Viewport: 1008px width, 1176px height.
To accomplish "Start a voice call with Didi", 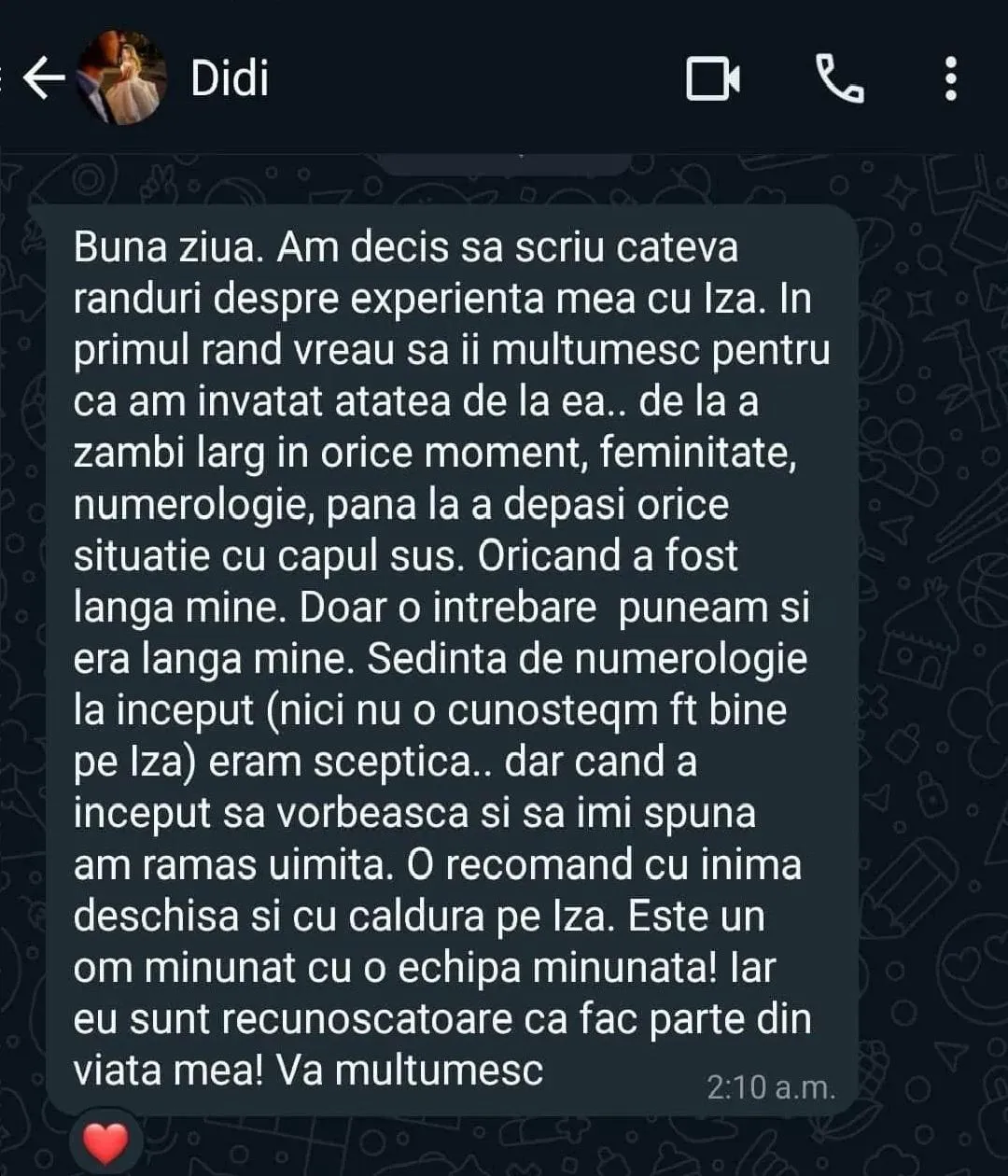I will [840, 78].
